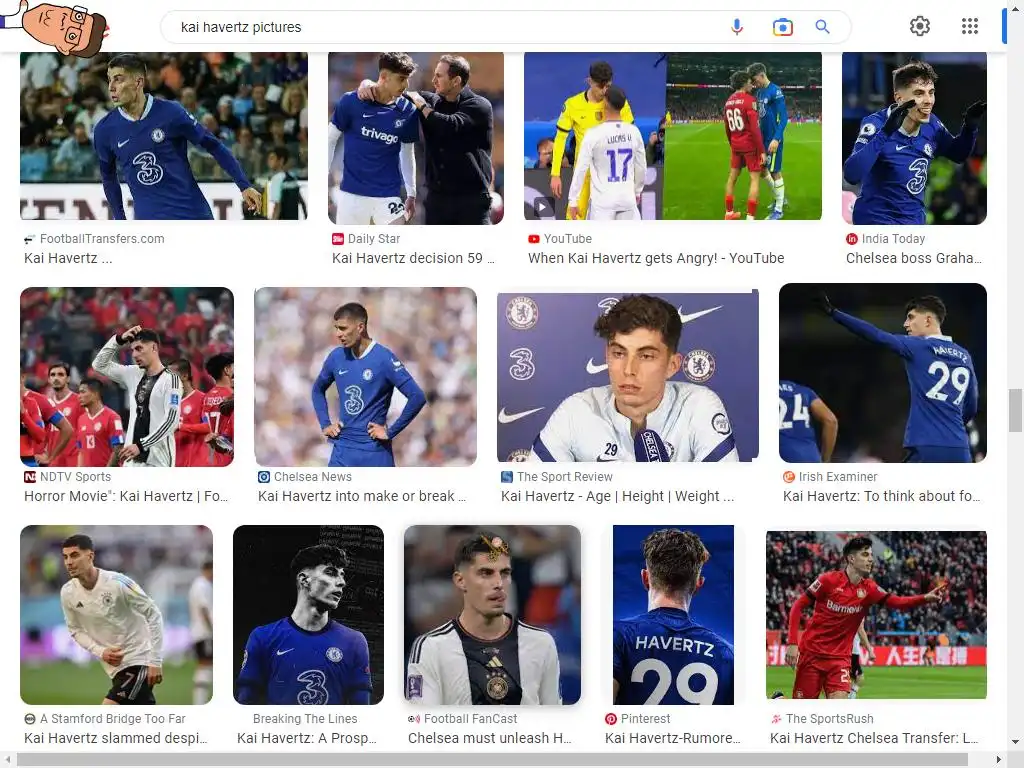Open the settings gear

point(920,27)
